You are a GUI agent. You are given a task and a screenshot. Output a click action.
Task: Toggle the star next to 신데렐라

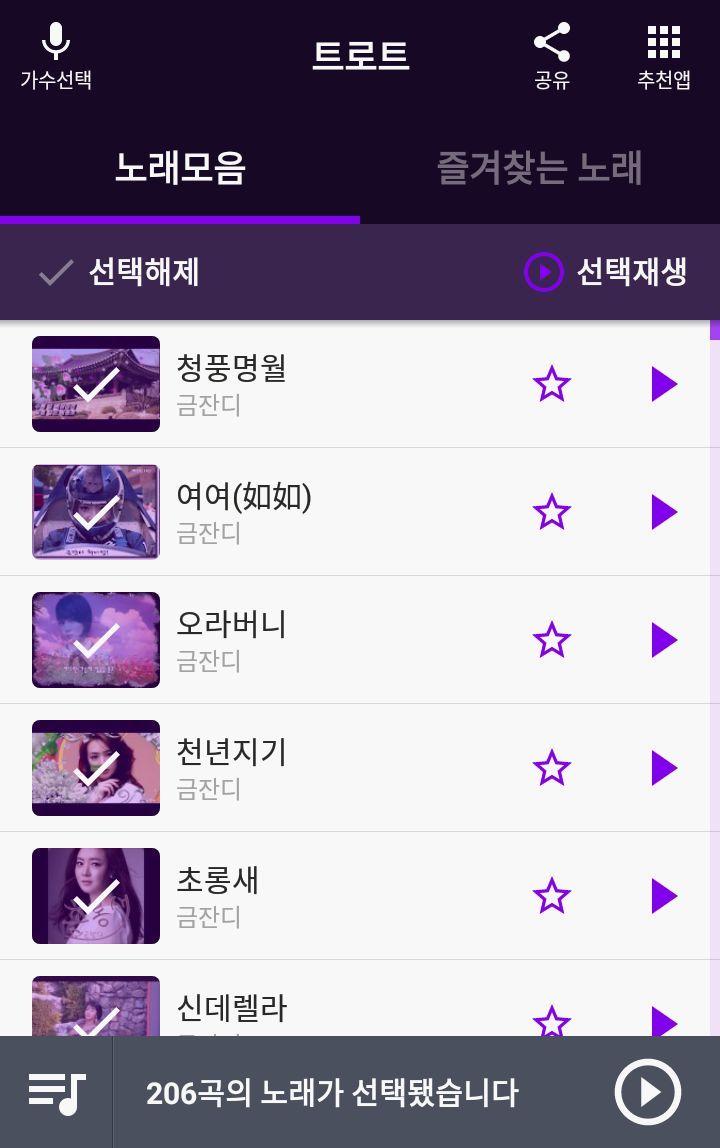pyautogui.click(x=553, y=1021)
